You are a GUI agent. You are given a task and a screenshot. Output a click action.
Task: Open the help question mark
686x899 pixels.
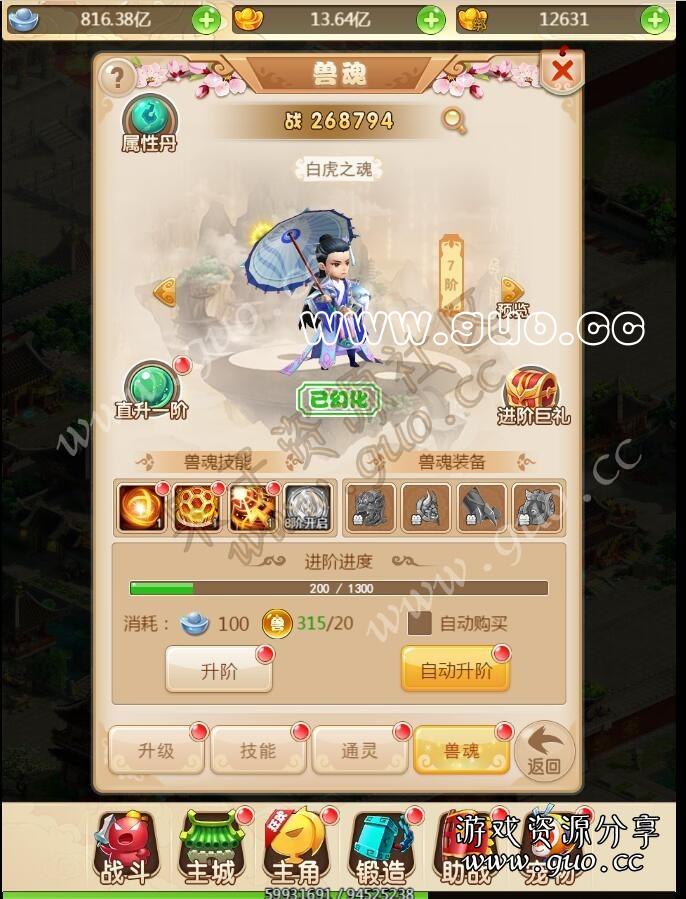[x=117, y=77]
